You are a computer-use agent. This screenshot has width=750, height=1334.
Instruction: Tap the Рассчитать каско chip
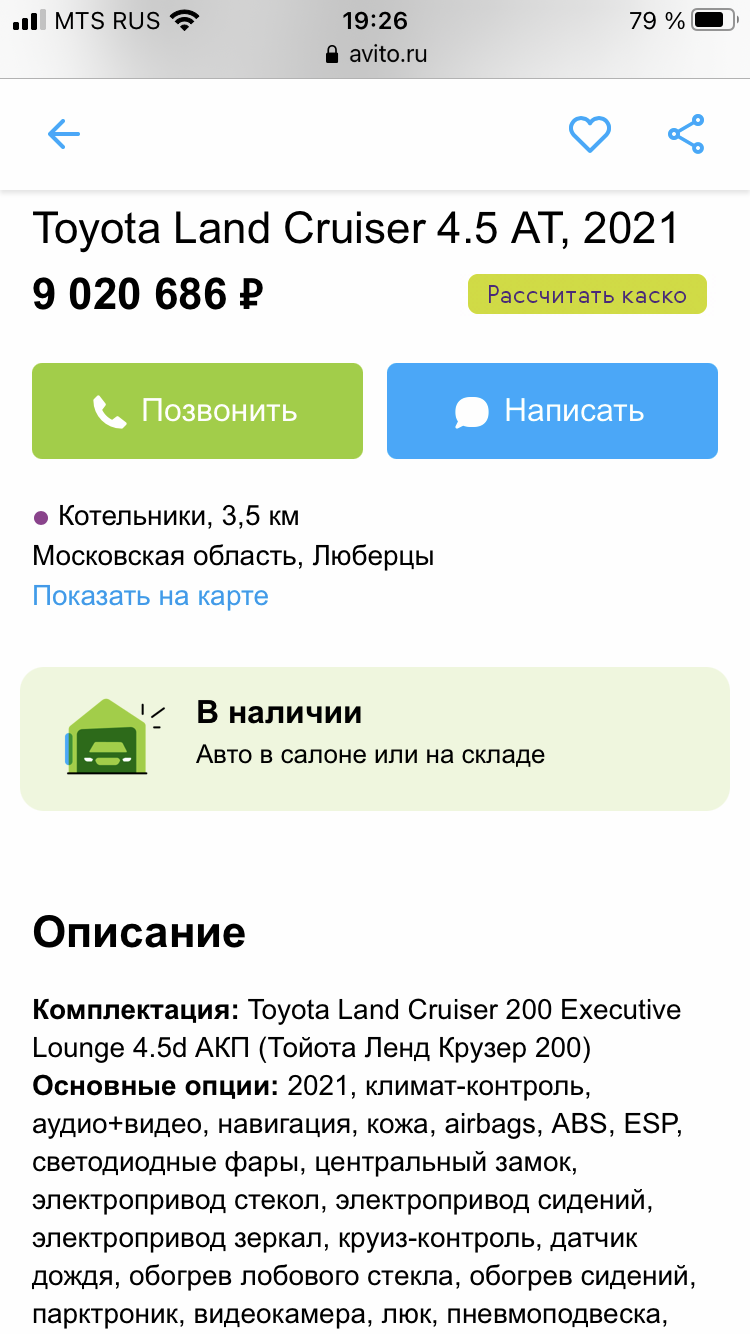click(x=587, y=295)
